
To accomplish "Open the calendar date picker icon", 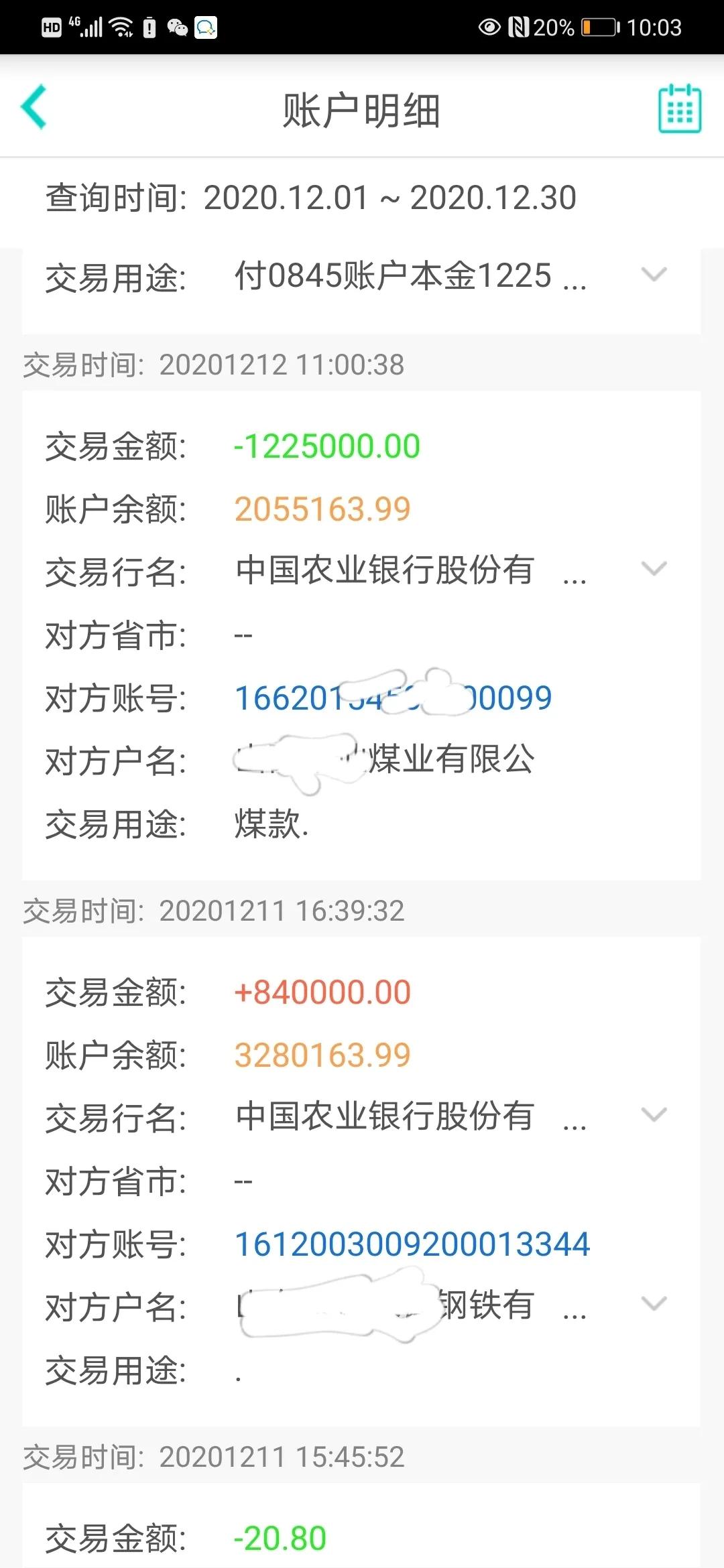I will [x=678, y=109].
